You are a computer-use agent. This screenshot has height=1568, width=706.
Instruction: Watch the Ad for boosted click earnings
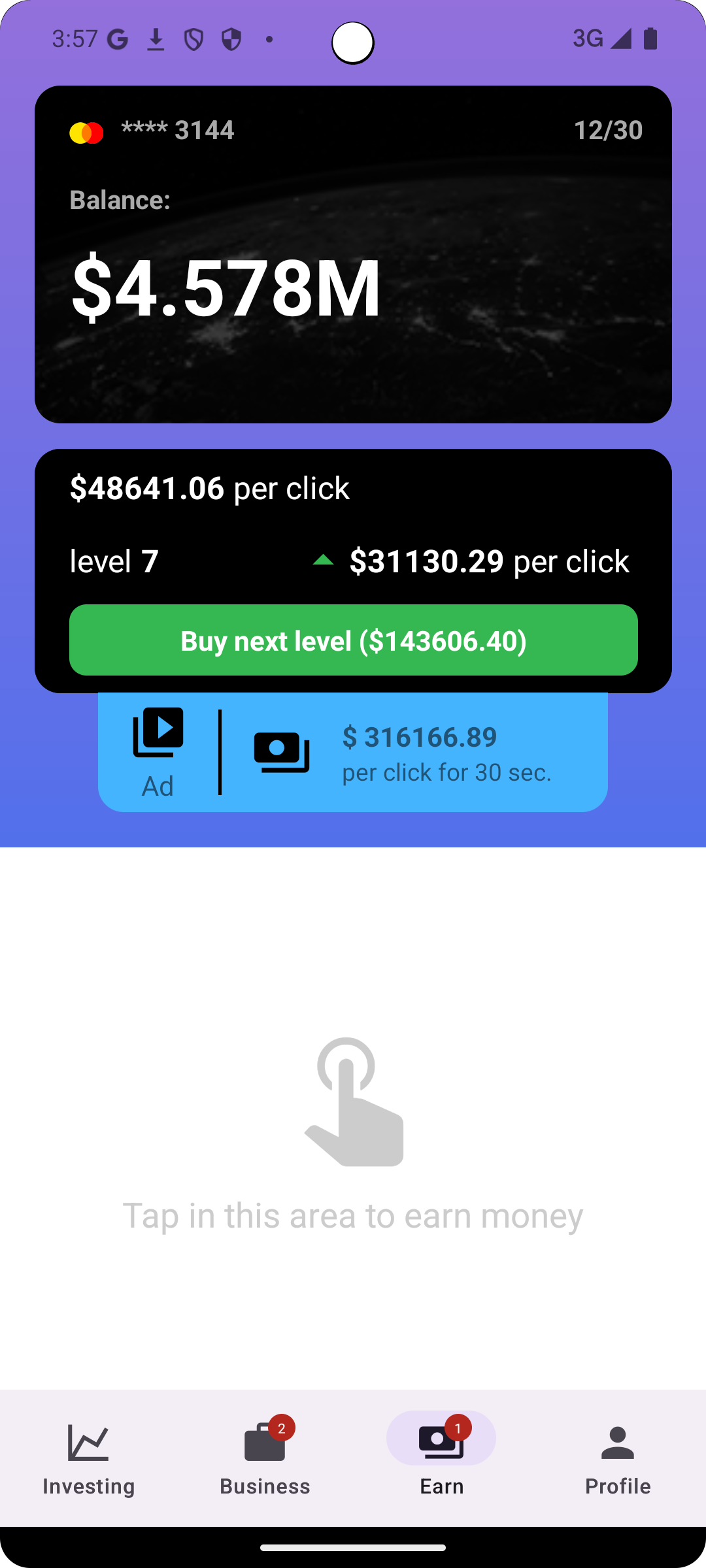(x=353, y=752)
